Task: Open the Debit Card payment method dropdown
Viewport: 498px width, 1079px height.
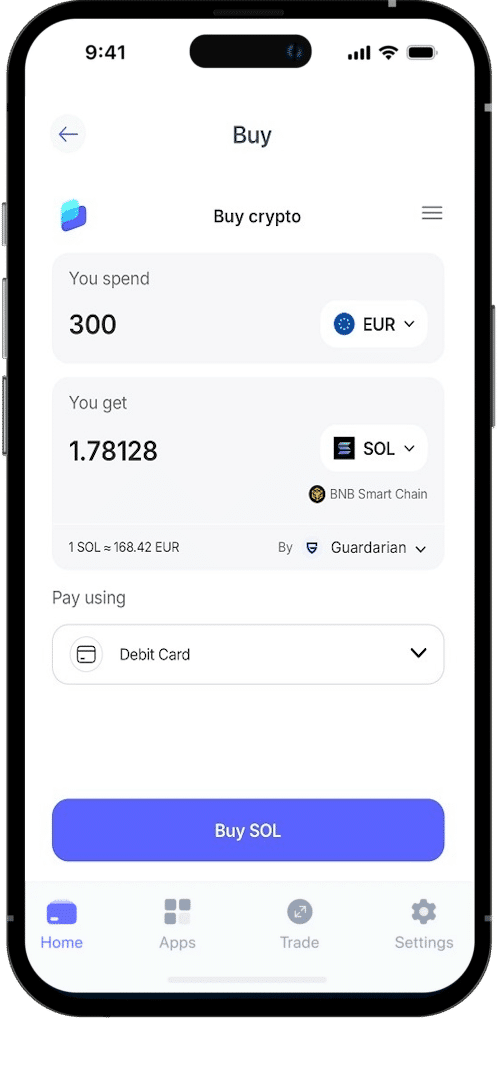Action: tap(248, 654)
